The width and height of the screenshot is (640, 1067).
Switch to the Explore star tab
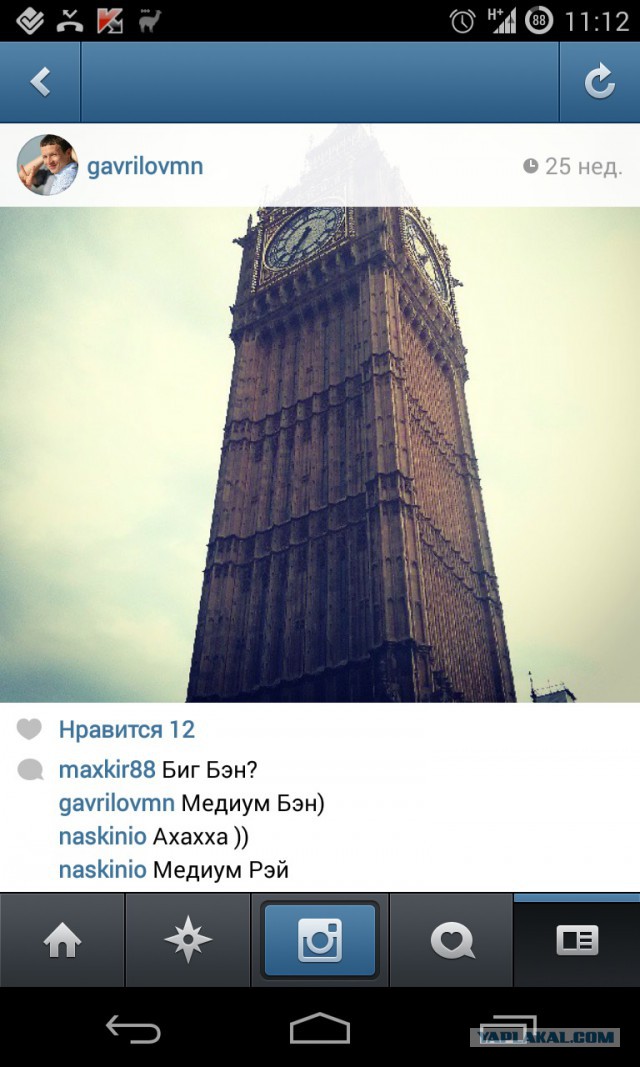coord(188,941)
